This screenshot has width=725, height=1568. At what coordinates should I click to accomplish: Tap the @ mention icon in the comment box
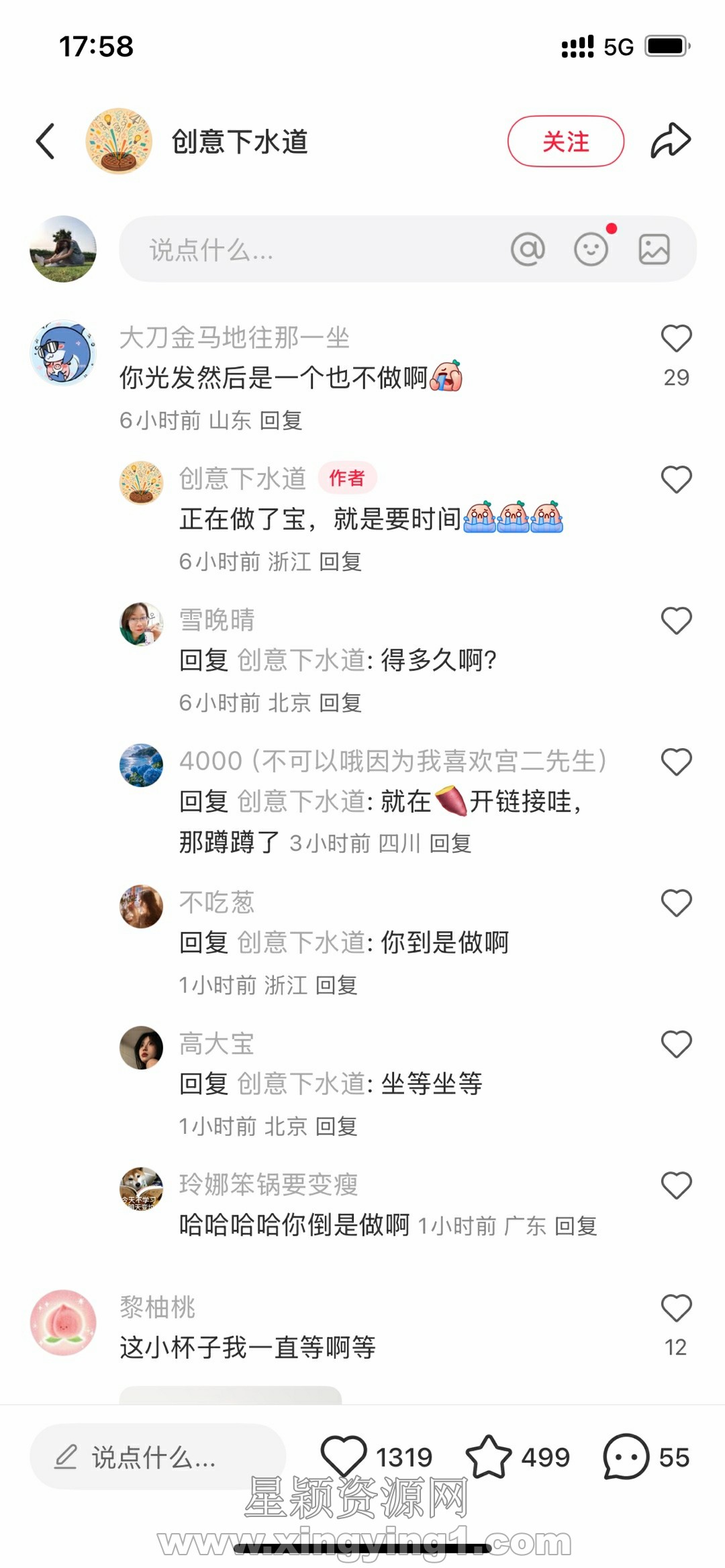click(x=528, y=250)
